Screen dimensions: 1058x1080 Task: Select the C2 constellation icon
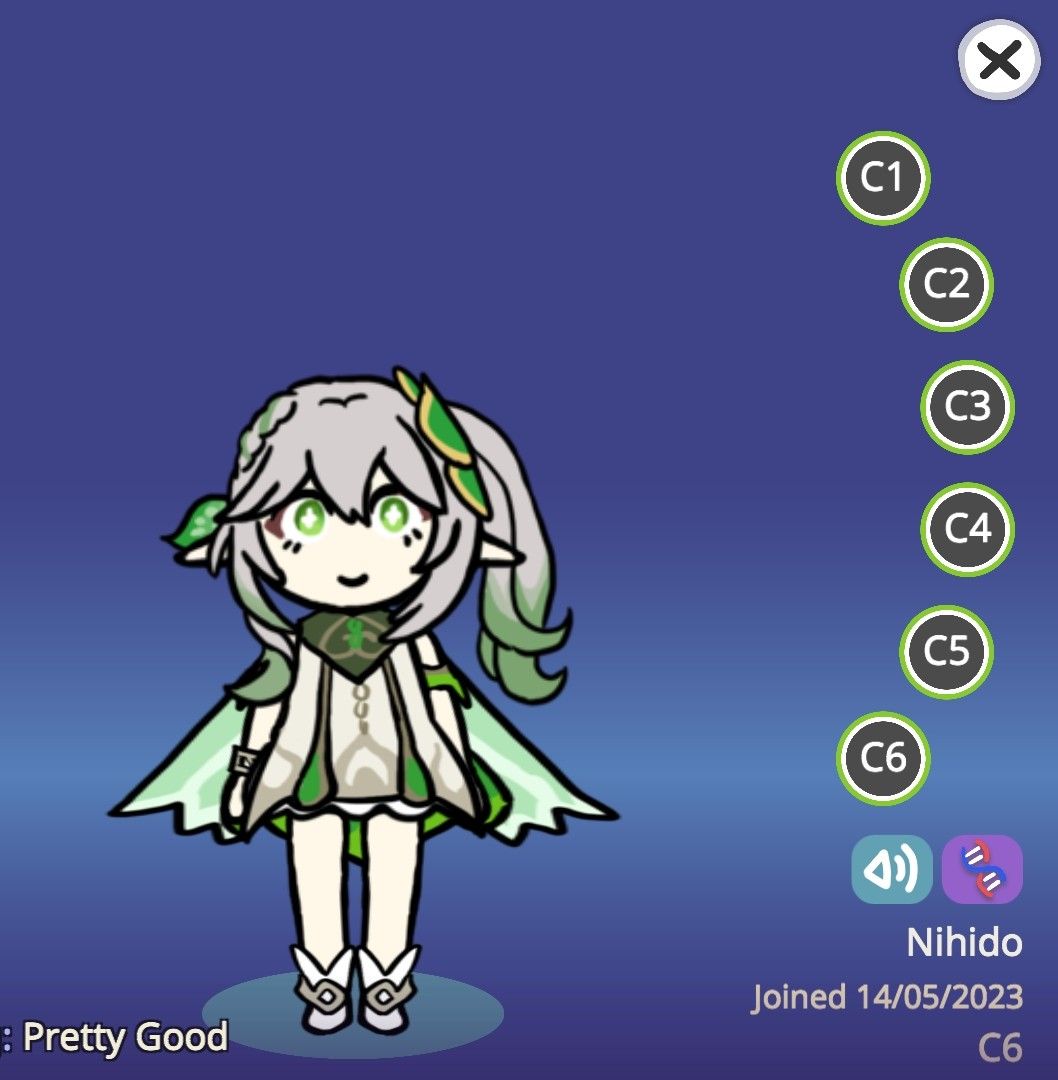pos(948,286)
